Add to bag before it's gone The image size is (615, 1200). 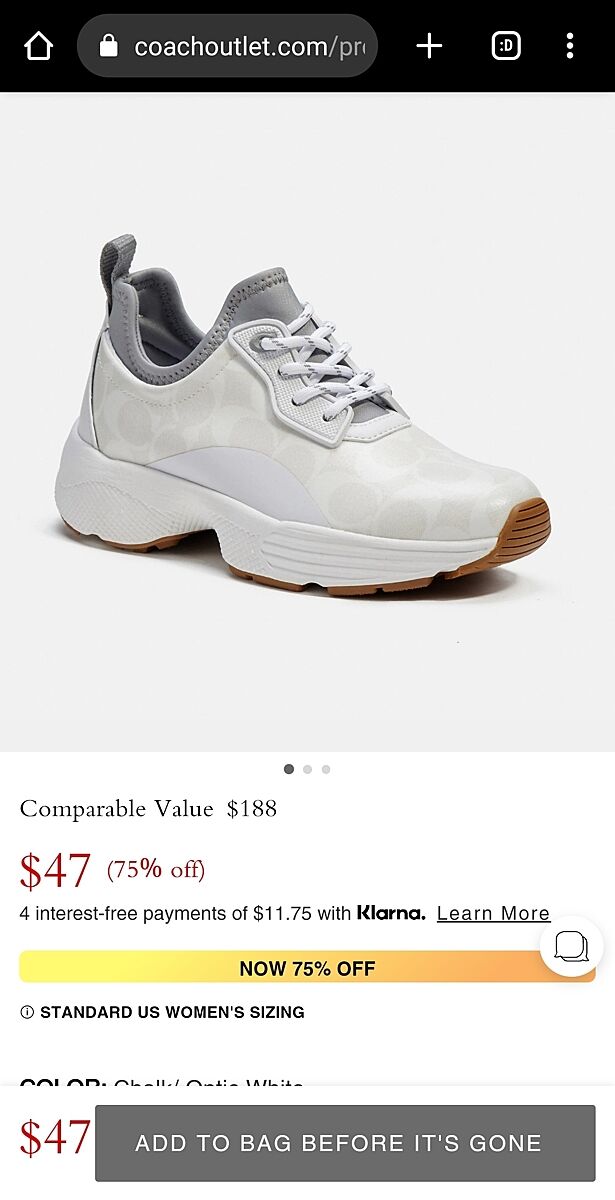click(345, 1143)
